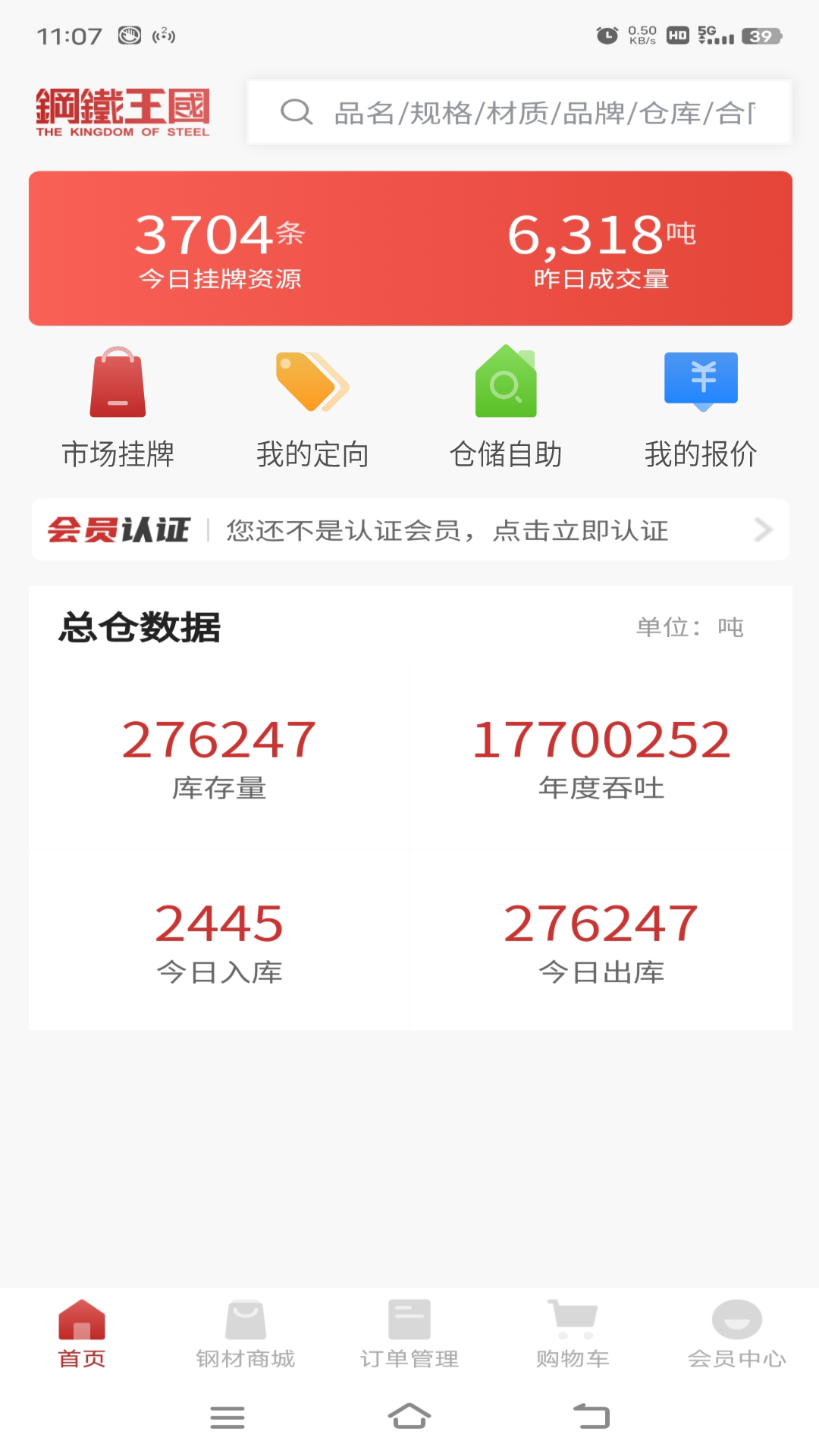Switch to the 首页 tab
The height and width of the screenshot is (1456, 819).
tap(82, 1334)
